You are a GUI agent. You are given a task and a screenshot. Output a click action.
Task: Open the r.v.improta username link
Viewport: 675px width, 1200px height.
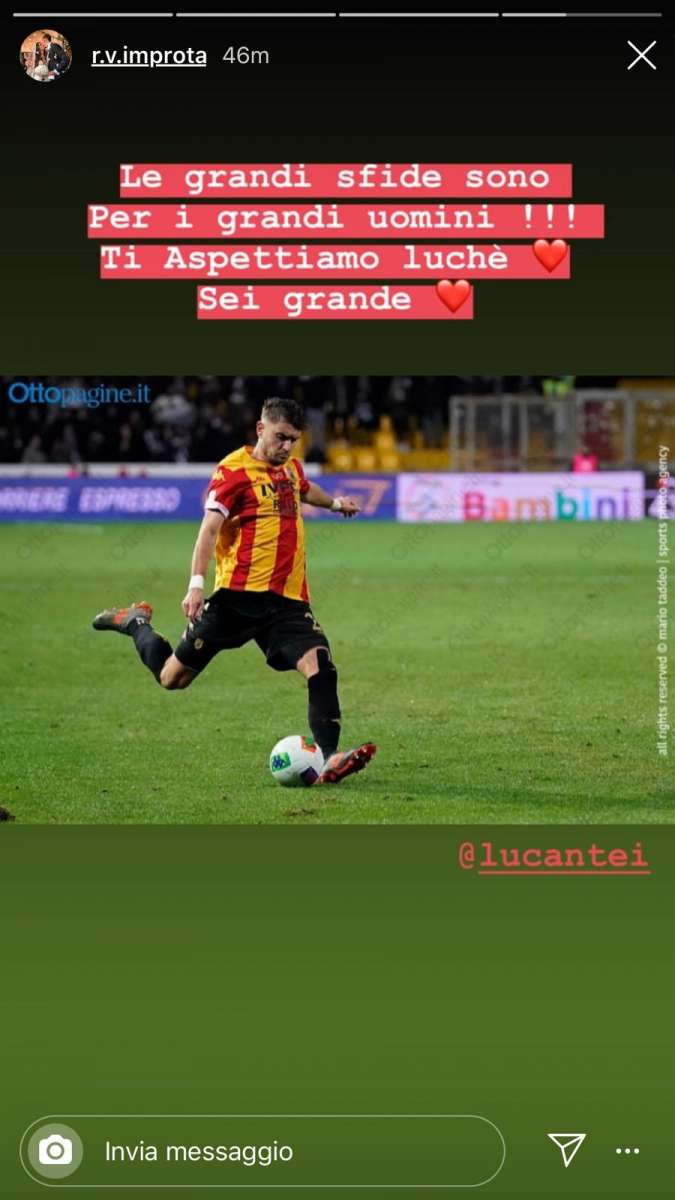(x=149, y=56)
